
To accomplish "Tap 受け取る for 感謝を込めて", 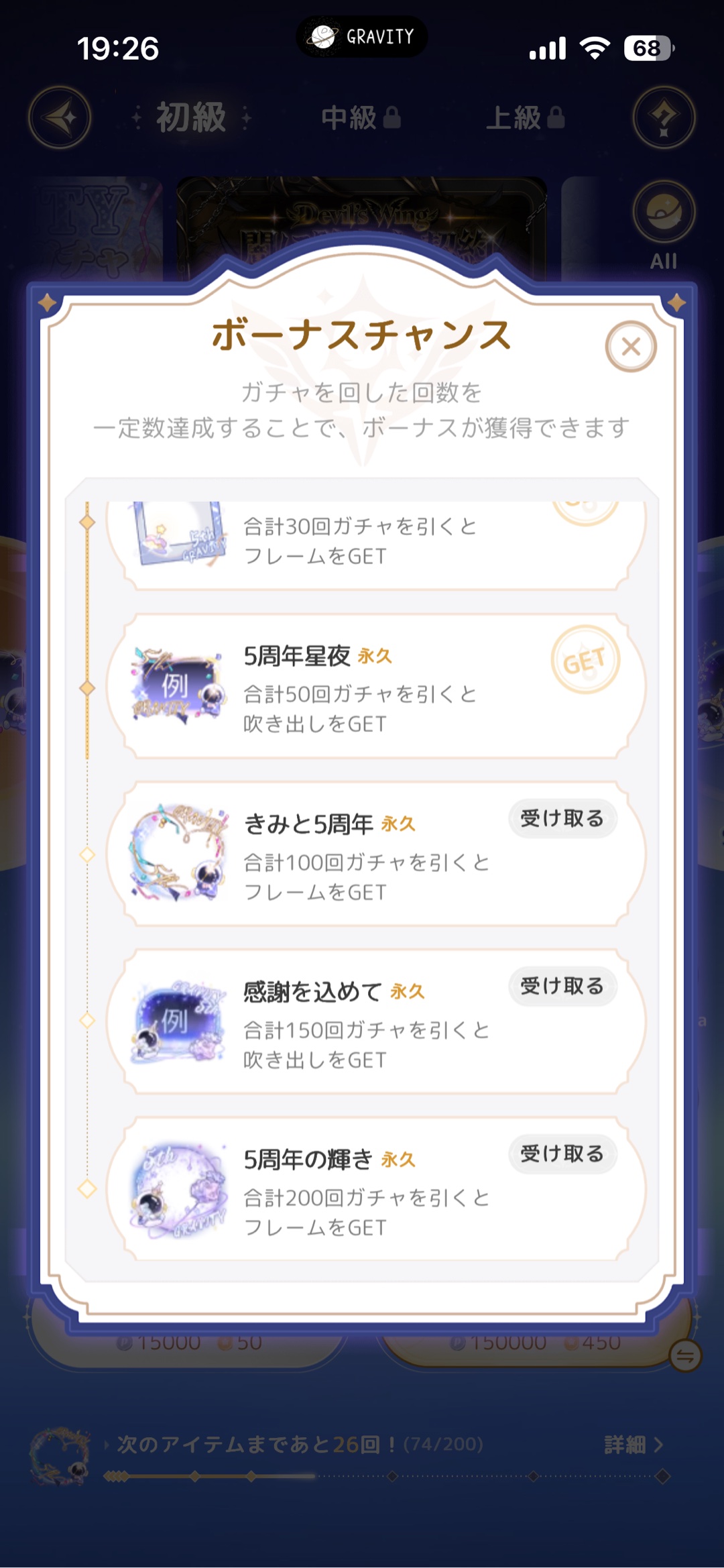I will (x=562, y=986).
